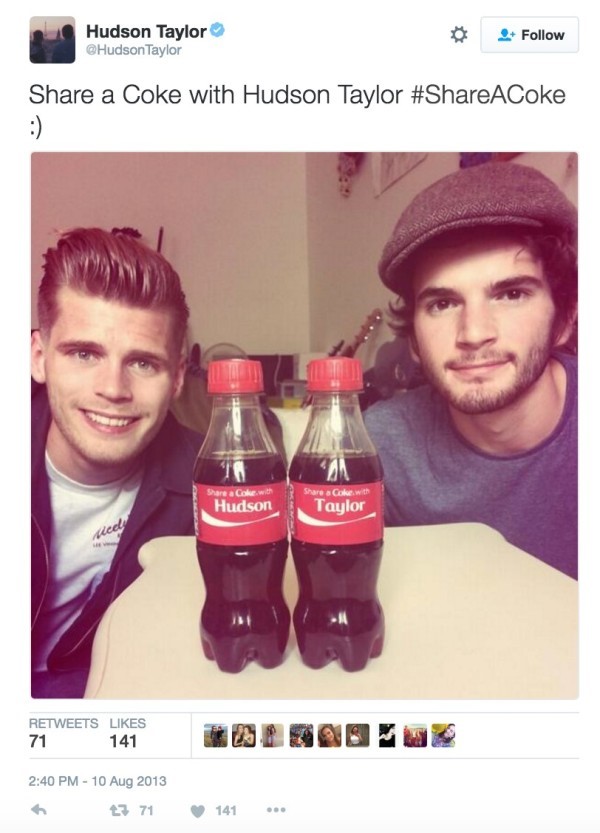Follow Hudson Taylor
Viewport: 600px width, 833px height.
(529, 35)
